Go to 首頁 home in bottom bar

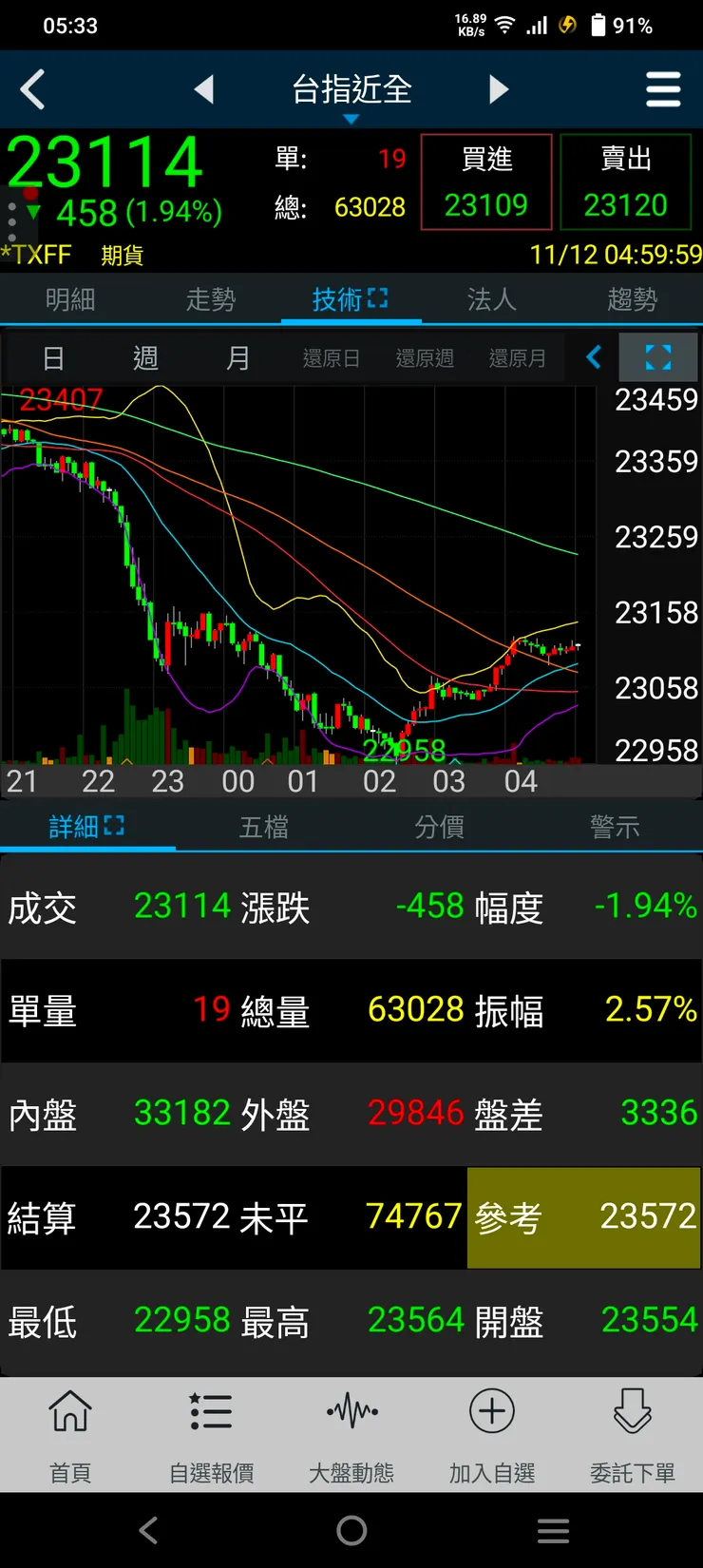[70, 1435]
